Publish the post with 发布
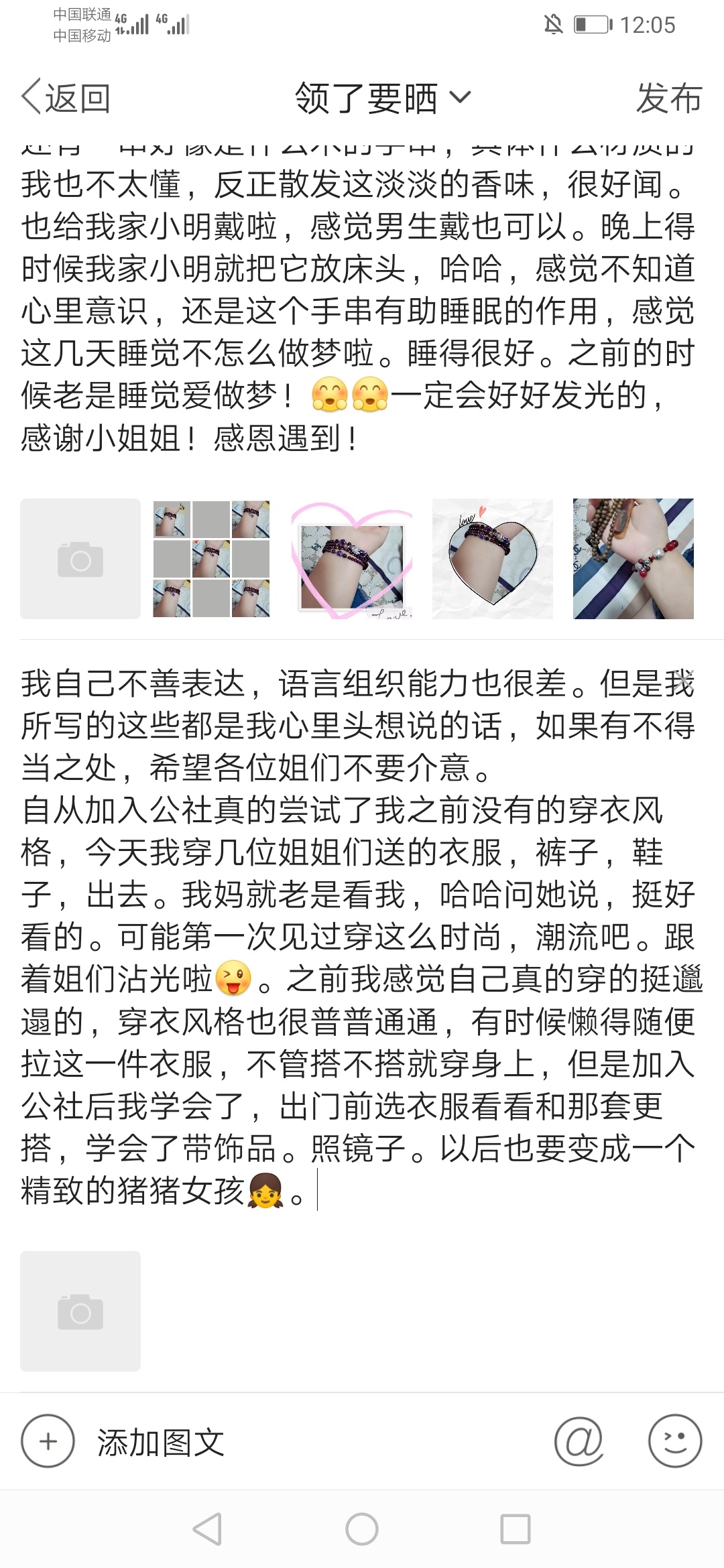The width and height of the screenshot is (724, 1568). tap(668, 99)
